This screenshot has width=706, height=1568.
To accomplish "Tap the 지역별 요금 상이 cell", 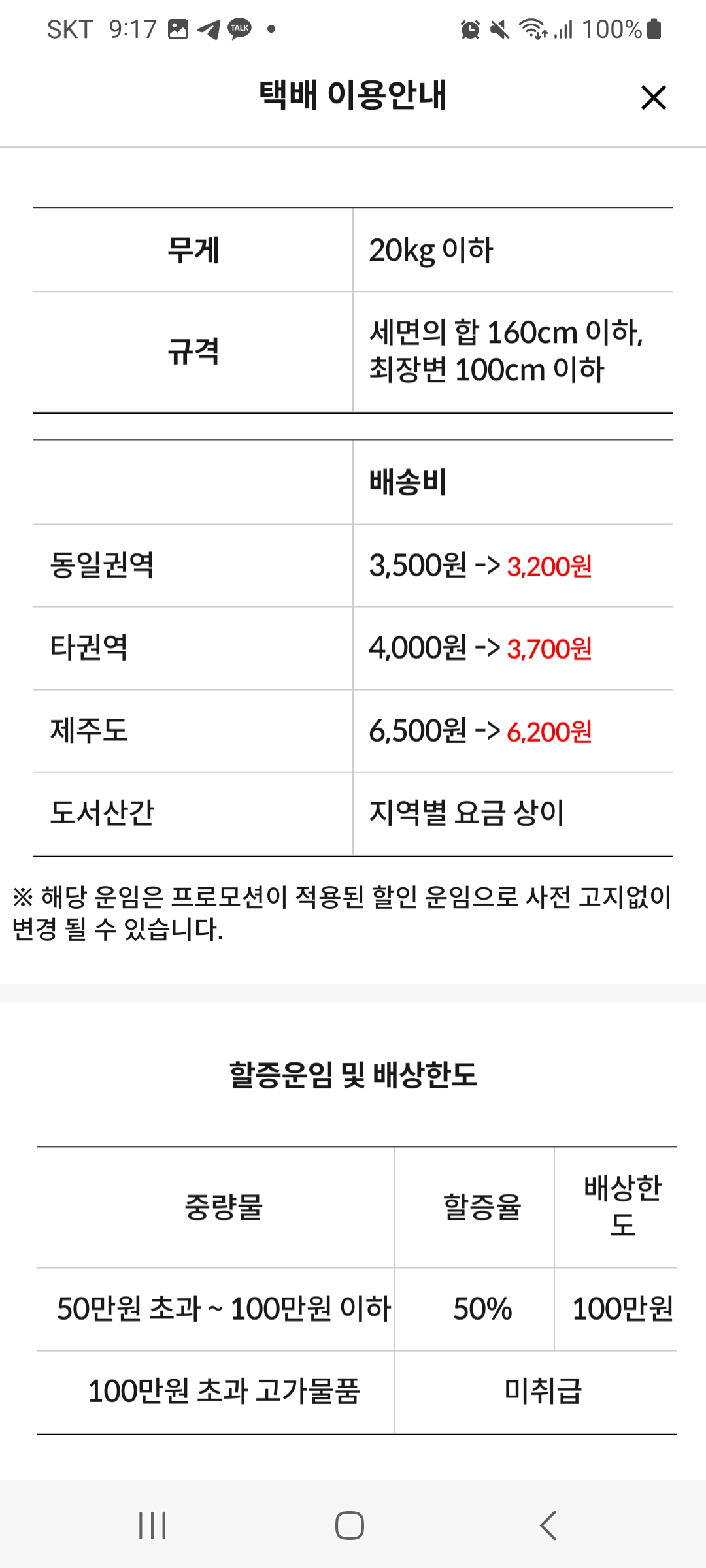I will click(466, 813).
